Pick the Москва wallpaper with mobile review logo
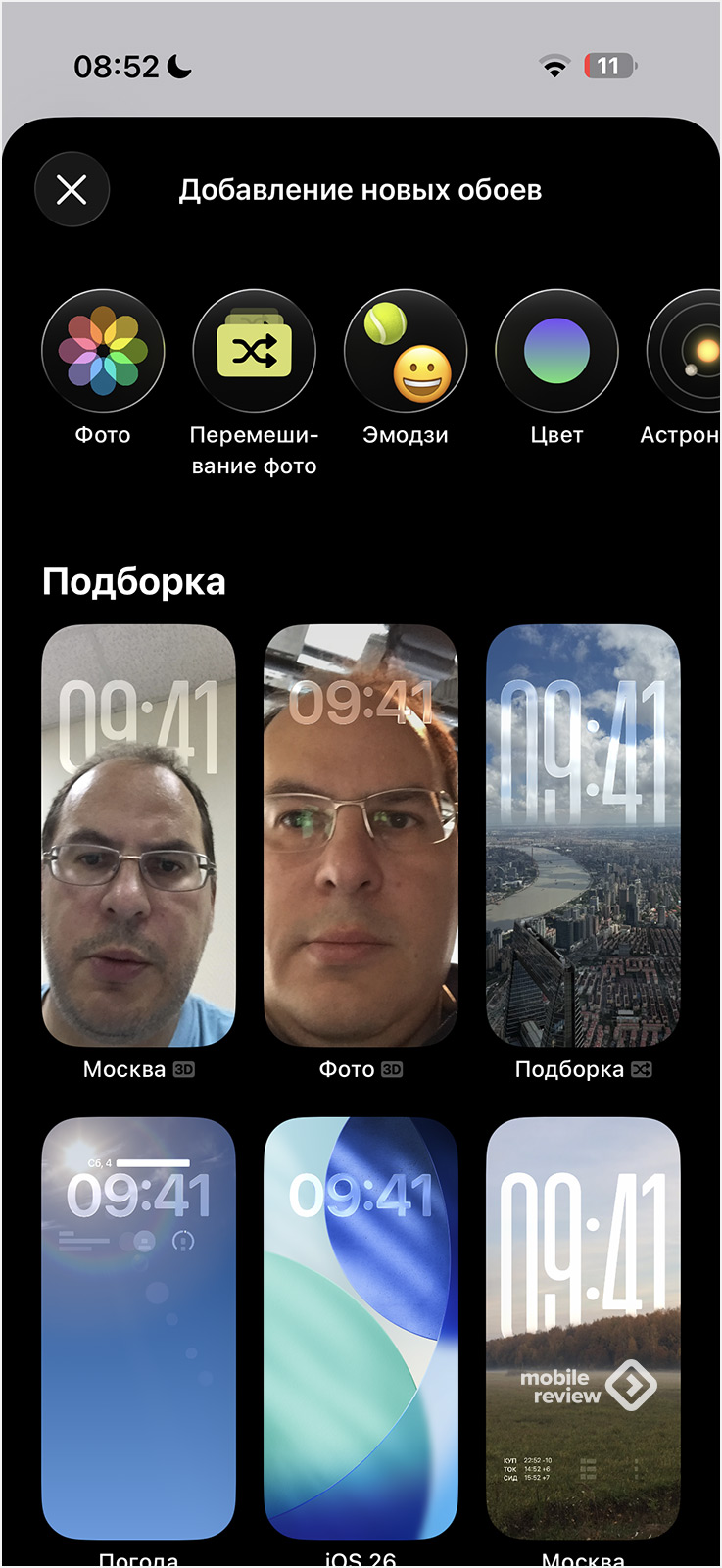Viewport: 722px width, 1568px height. tap(583, 1328)
